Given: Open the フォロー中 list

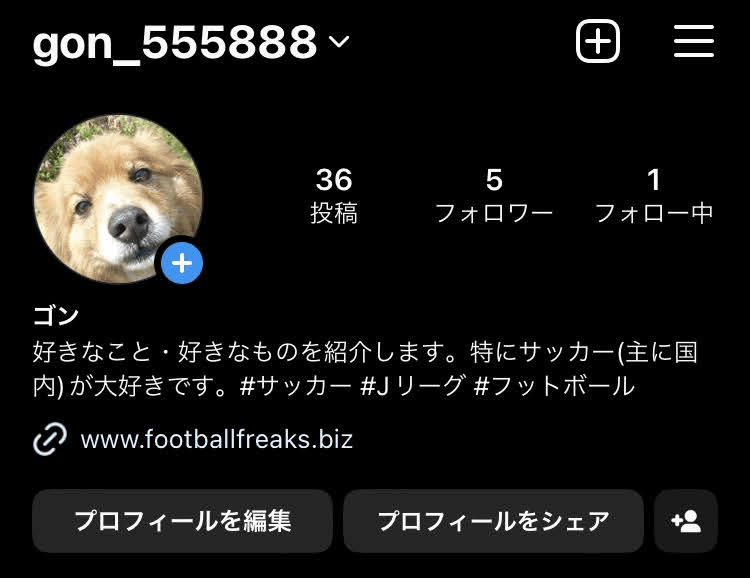Looking at the screenshot, I should [654, 194].
